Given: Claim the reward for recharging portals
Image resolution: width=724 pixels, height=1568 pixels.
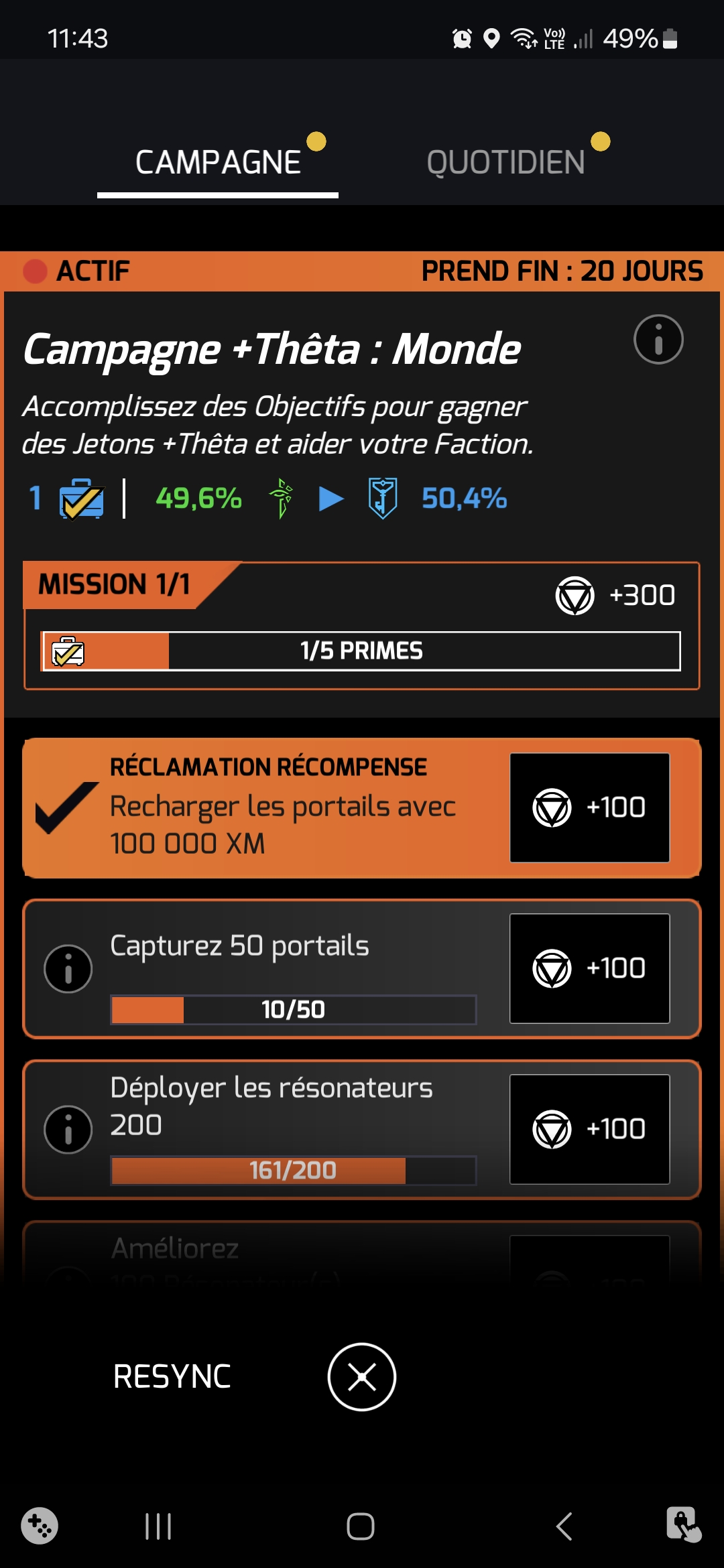Looking at the screenshot, I should click(x=362, y=807).
